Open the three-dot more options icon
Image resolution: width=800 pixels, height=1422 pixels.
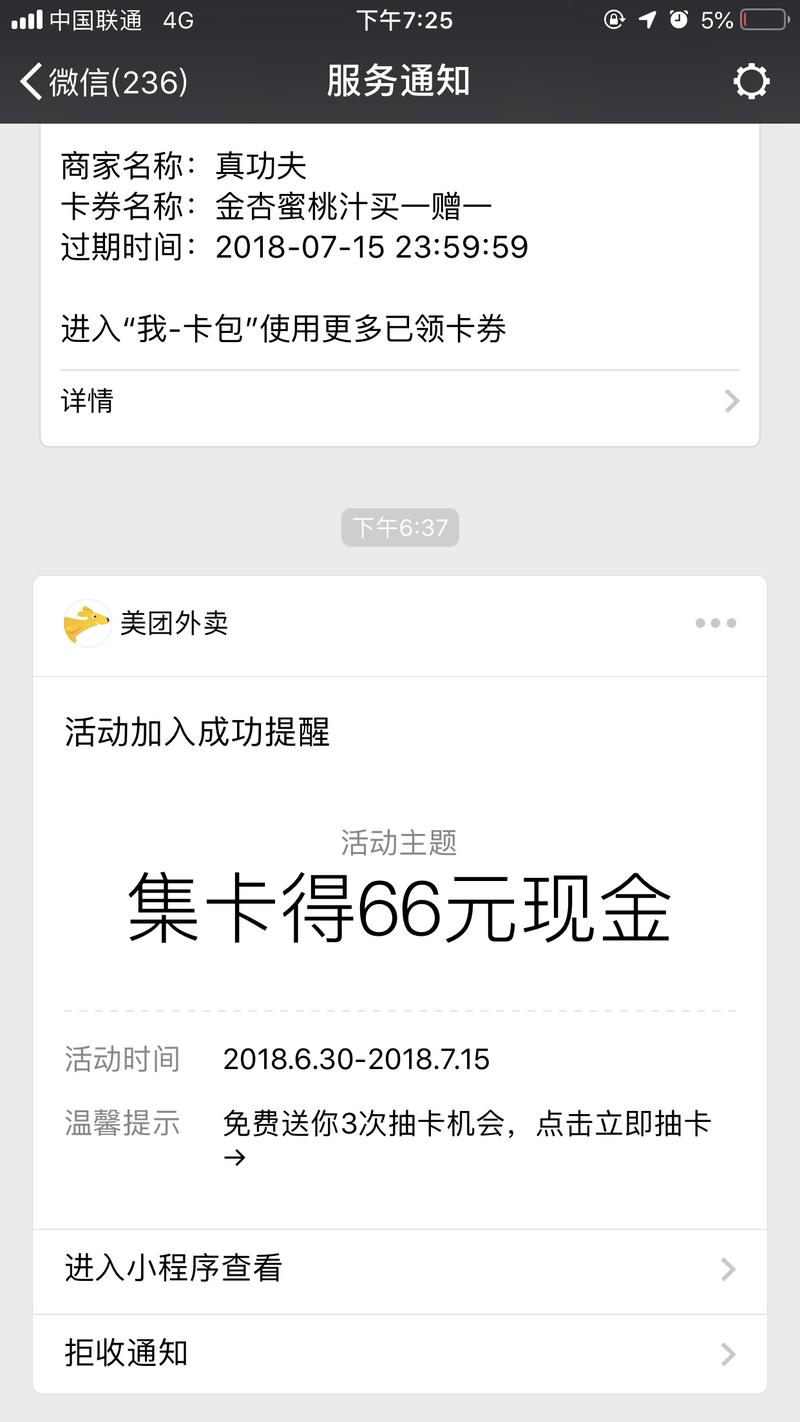[x=715, y=622]
